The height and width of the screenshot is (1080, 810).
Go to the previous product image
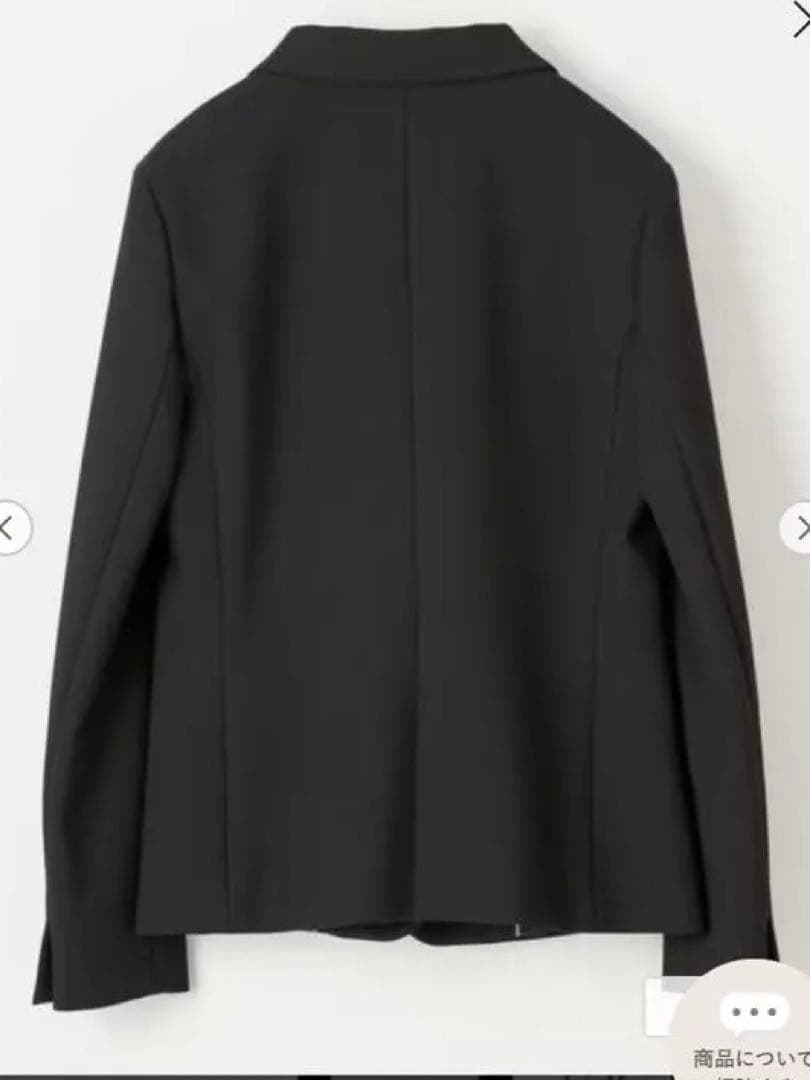coord(10,526)
